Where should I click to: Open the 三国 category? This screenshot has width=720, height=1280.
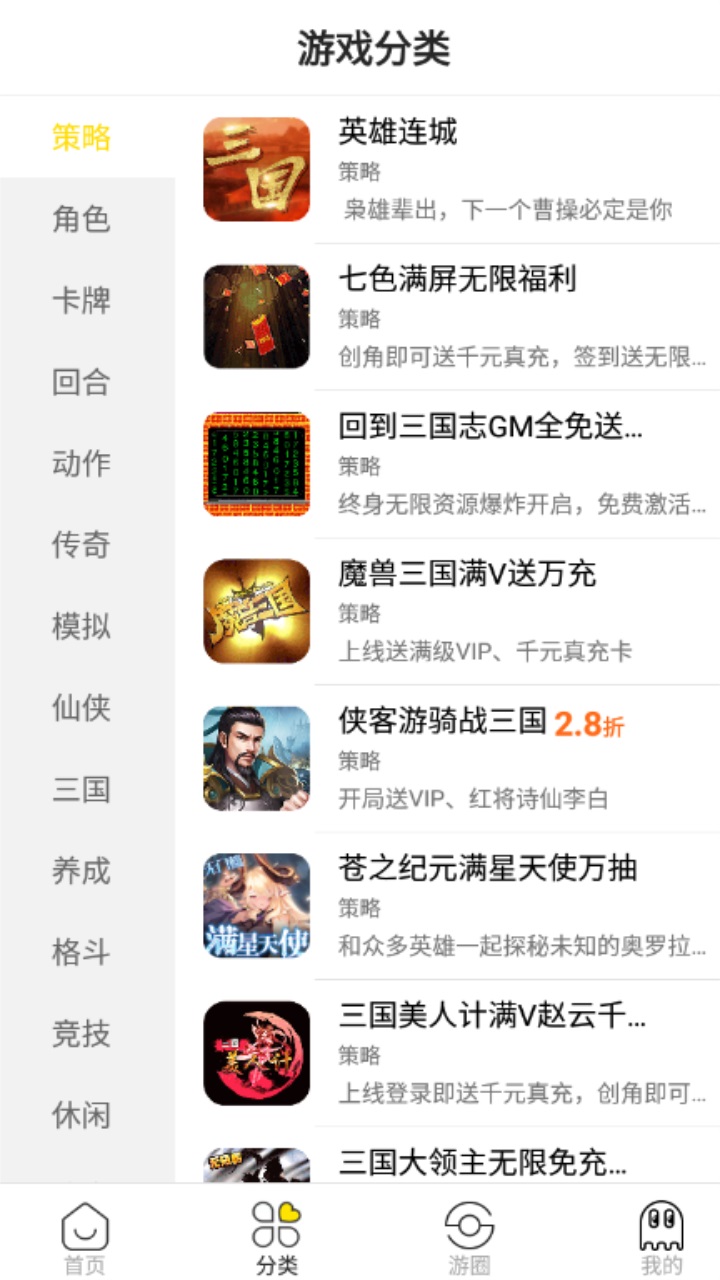[x=81, y=790]
